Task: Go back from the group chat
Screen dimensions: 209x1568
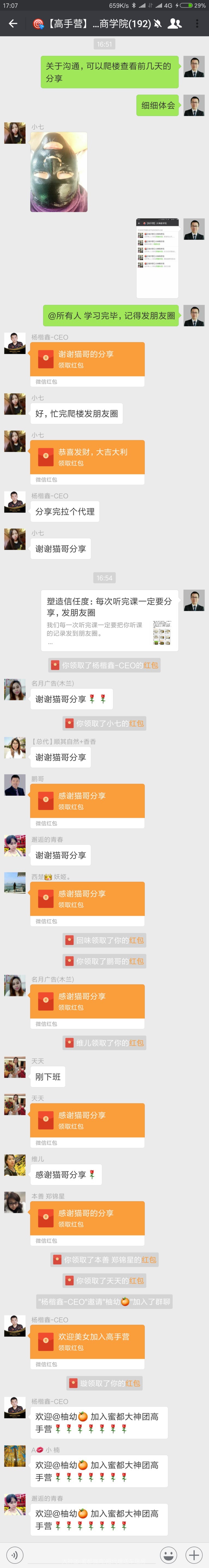Action: (x=13, y=24)
